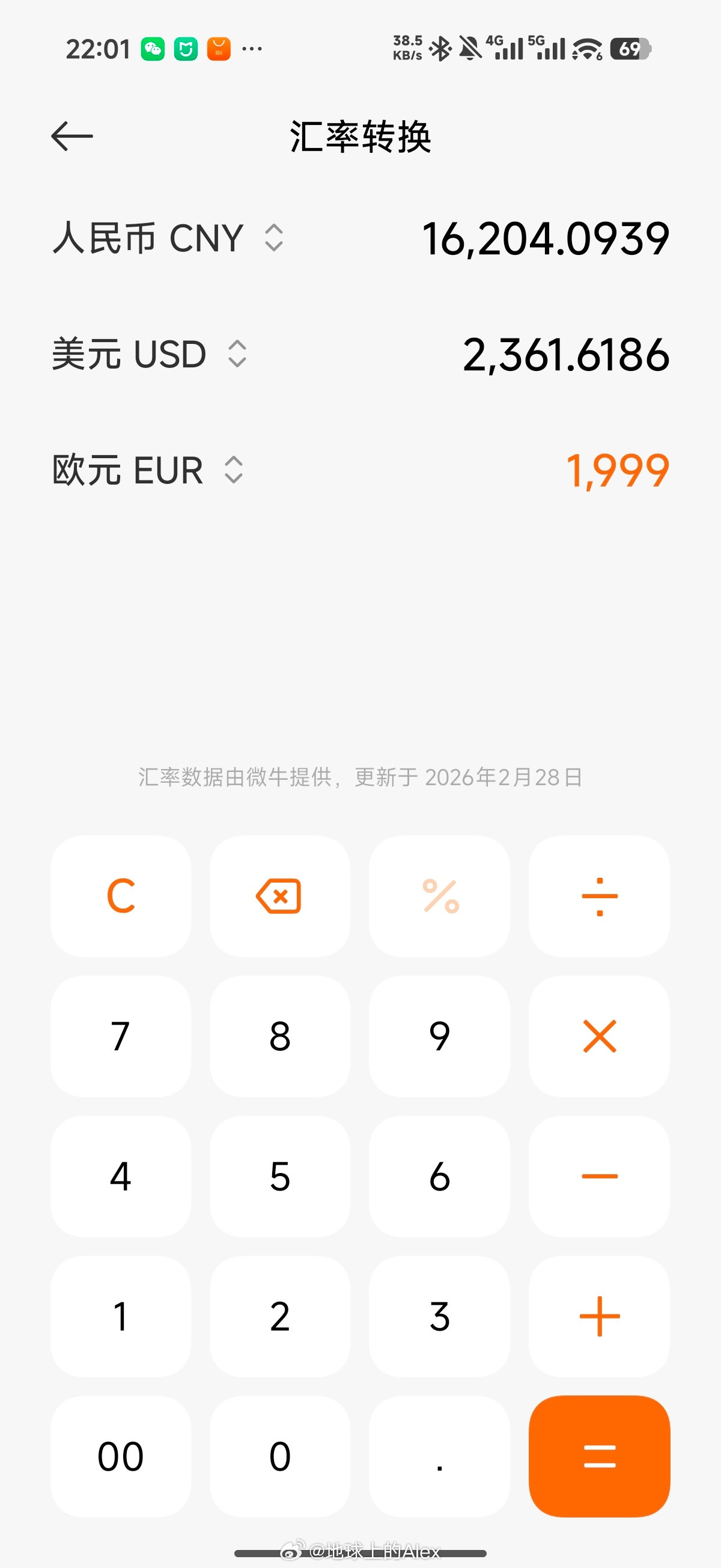Viewport: 721px width, 1568px height.
Task: Tap the decimal point key
Action: [439, 1458]
